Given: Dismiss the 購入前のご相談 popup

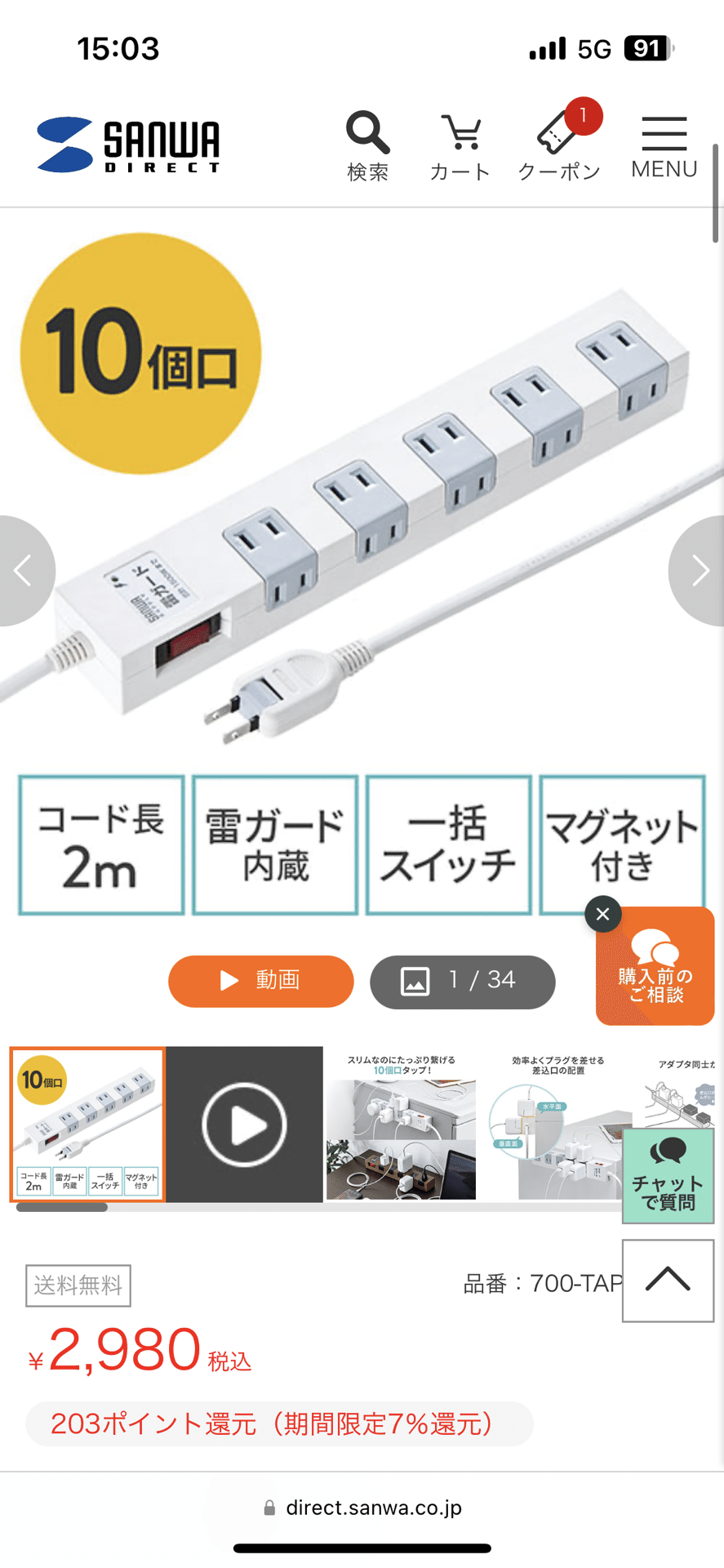Looking at the screenshot, I should point(602,915).
